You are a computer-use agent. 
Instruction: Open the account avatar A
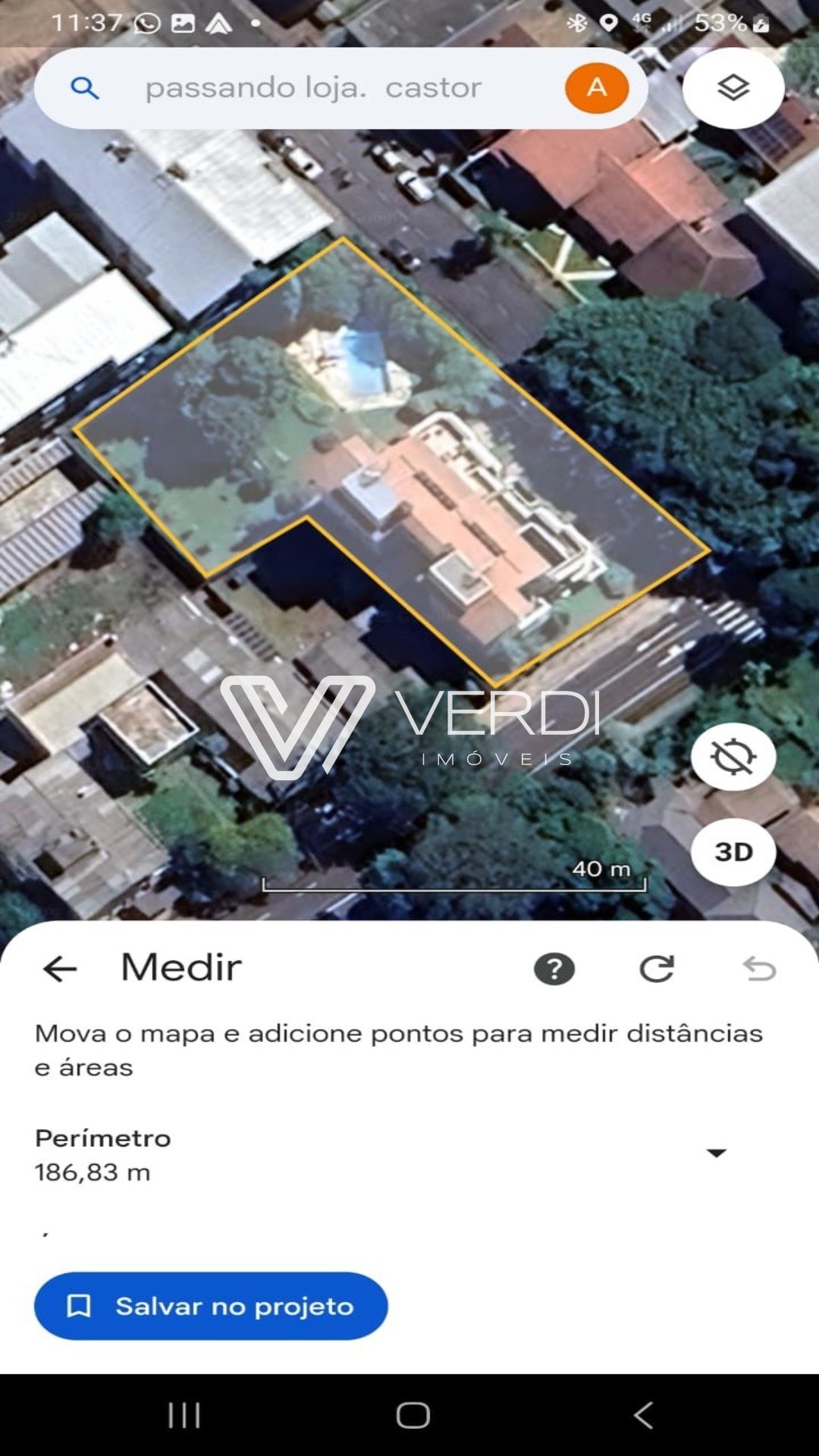[597, 88]
